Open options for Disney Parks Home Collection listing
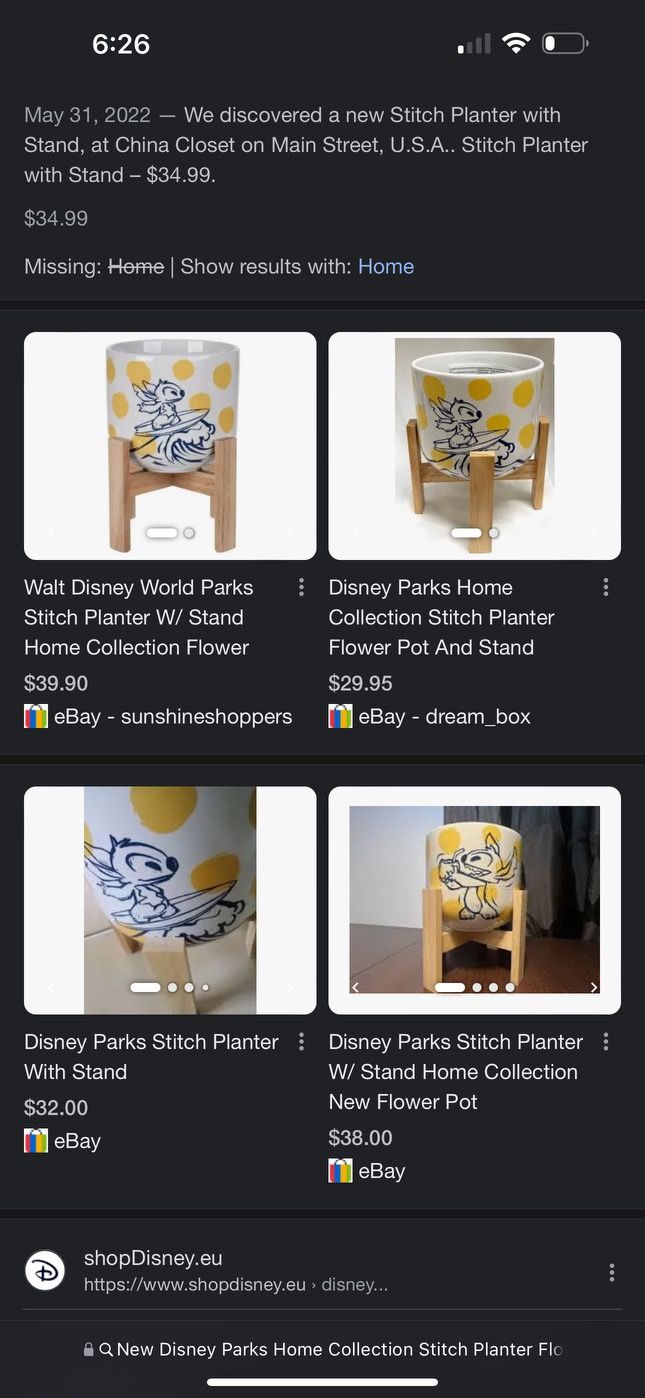The width and height of the screenshot is (645, 1398). click(605, 588)
